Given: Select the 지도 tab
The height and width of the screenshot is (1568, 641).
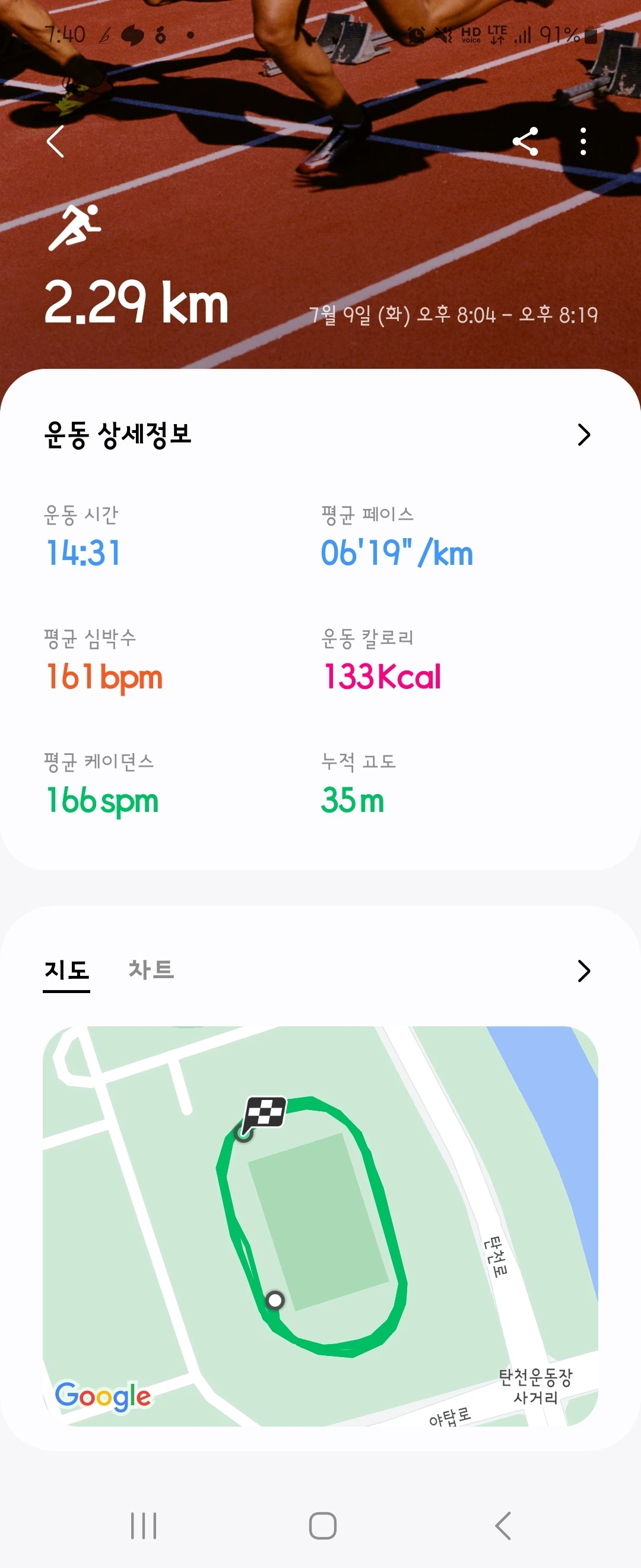Looking at the screenshot, I should point(66,970).
